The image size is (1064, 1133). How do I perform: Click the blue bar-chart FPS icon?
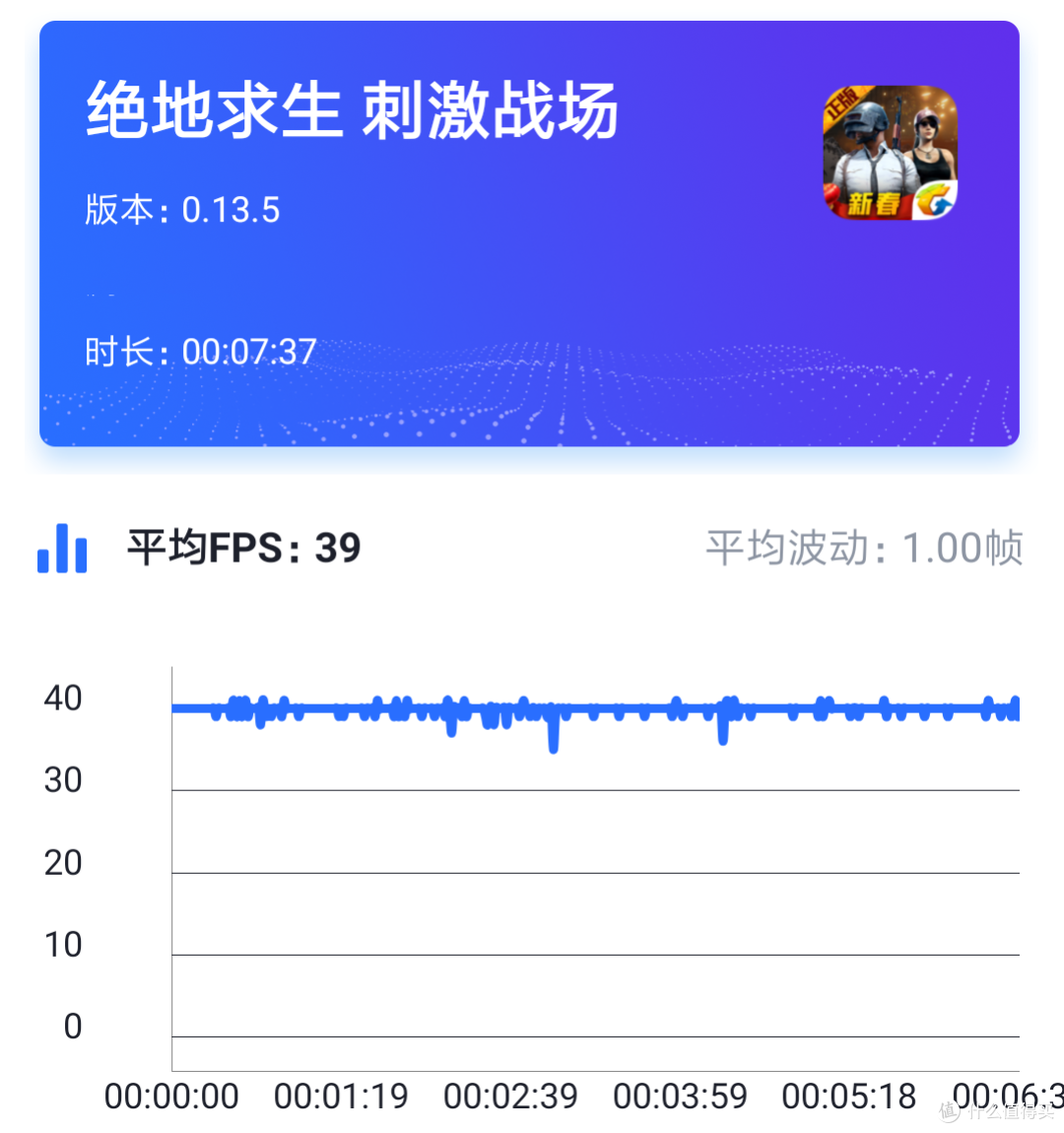[61, 550]
